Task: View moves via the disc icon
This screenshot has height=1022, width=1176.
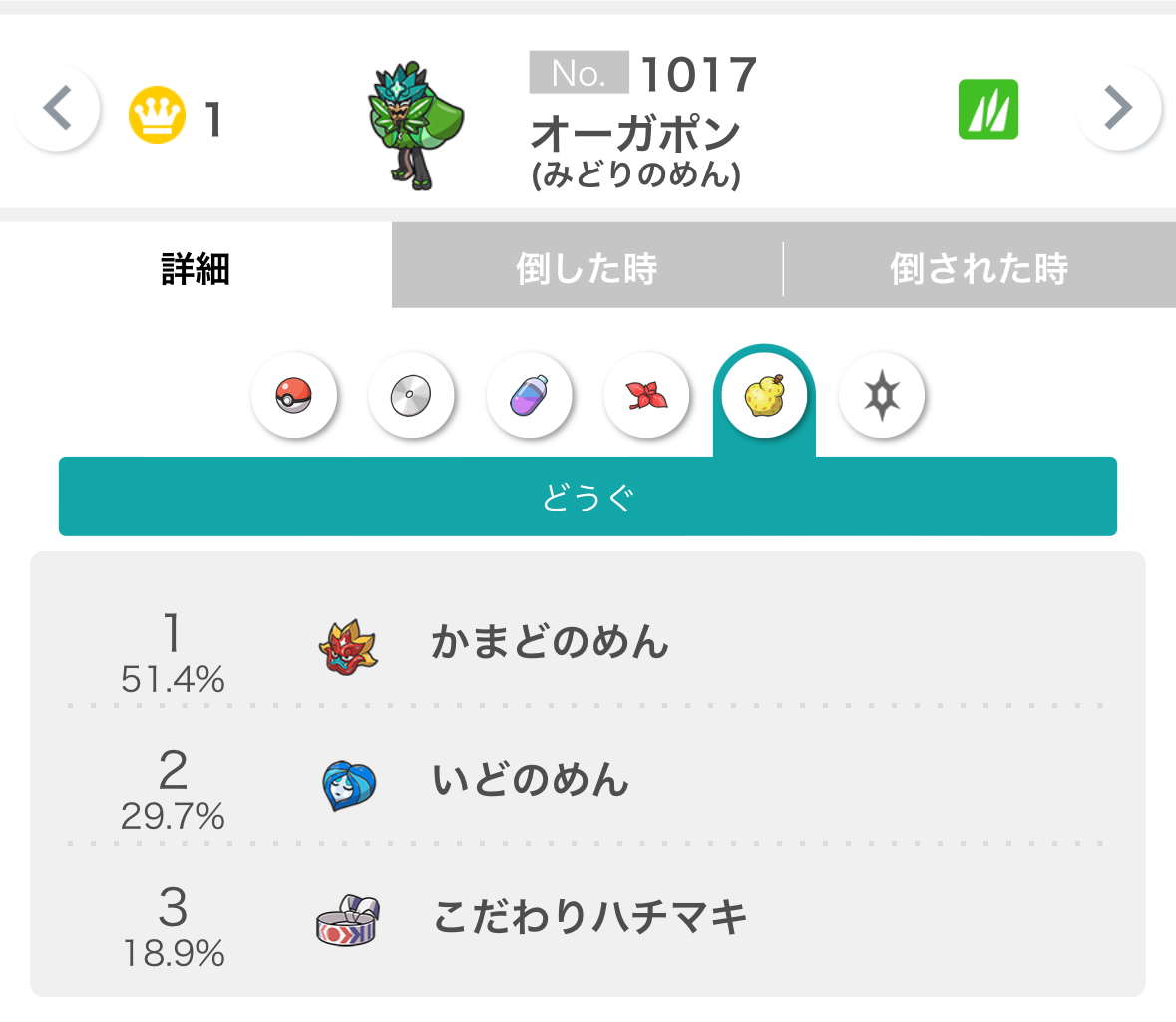Action: pos(411,397)
